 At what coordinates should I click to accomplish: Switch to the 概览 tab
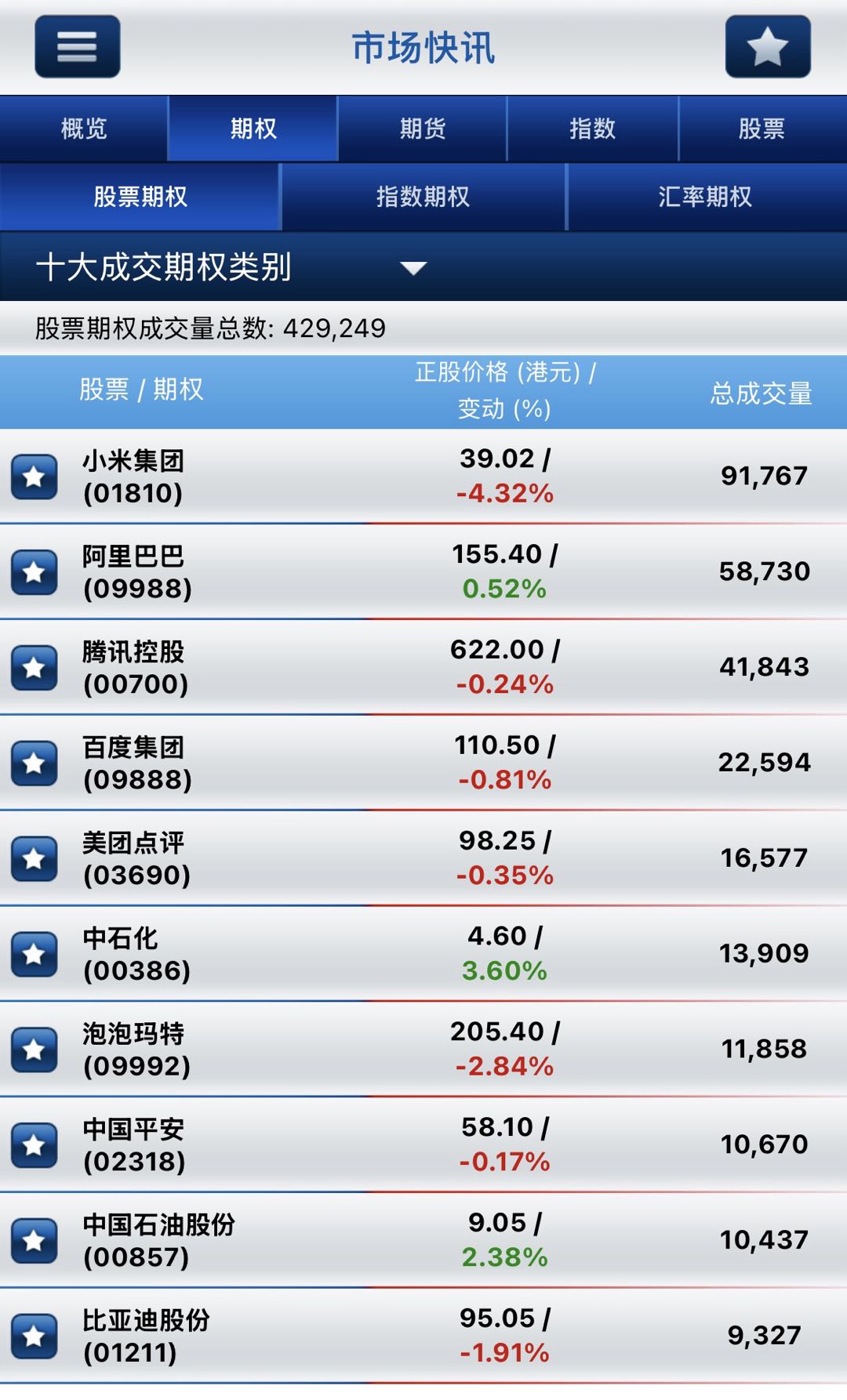(84, 129)
